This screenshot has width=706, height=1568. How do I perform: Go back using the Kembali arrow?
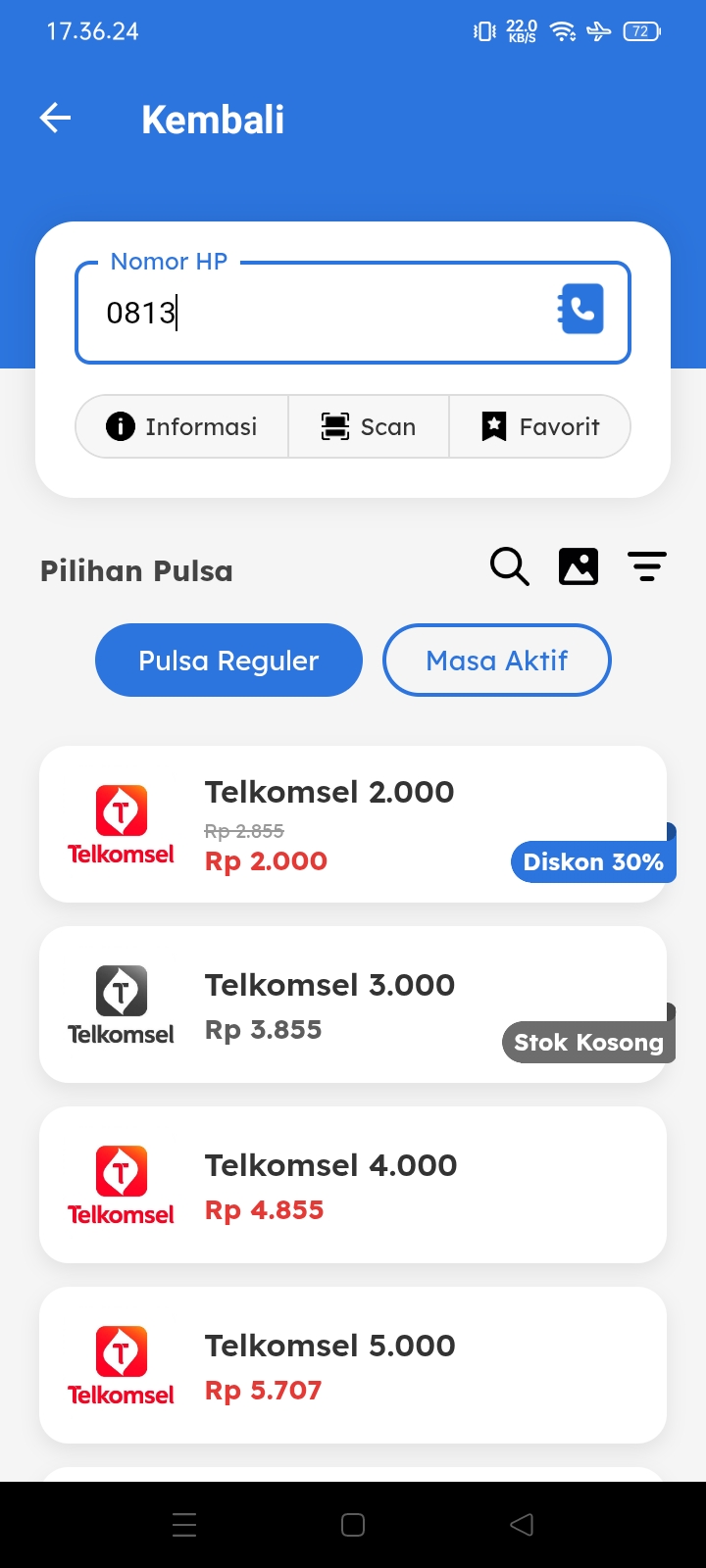click(56, 119)
